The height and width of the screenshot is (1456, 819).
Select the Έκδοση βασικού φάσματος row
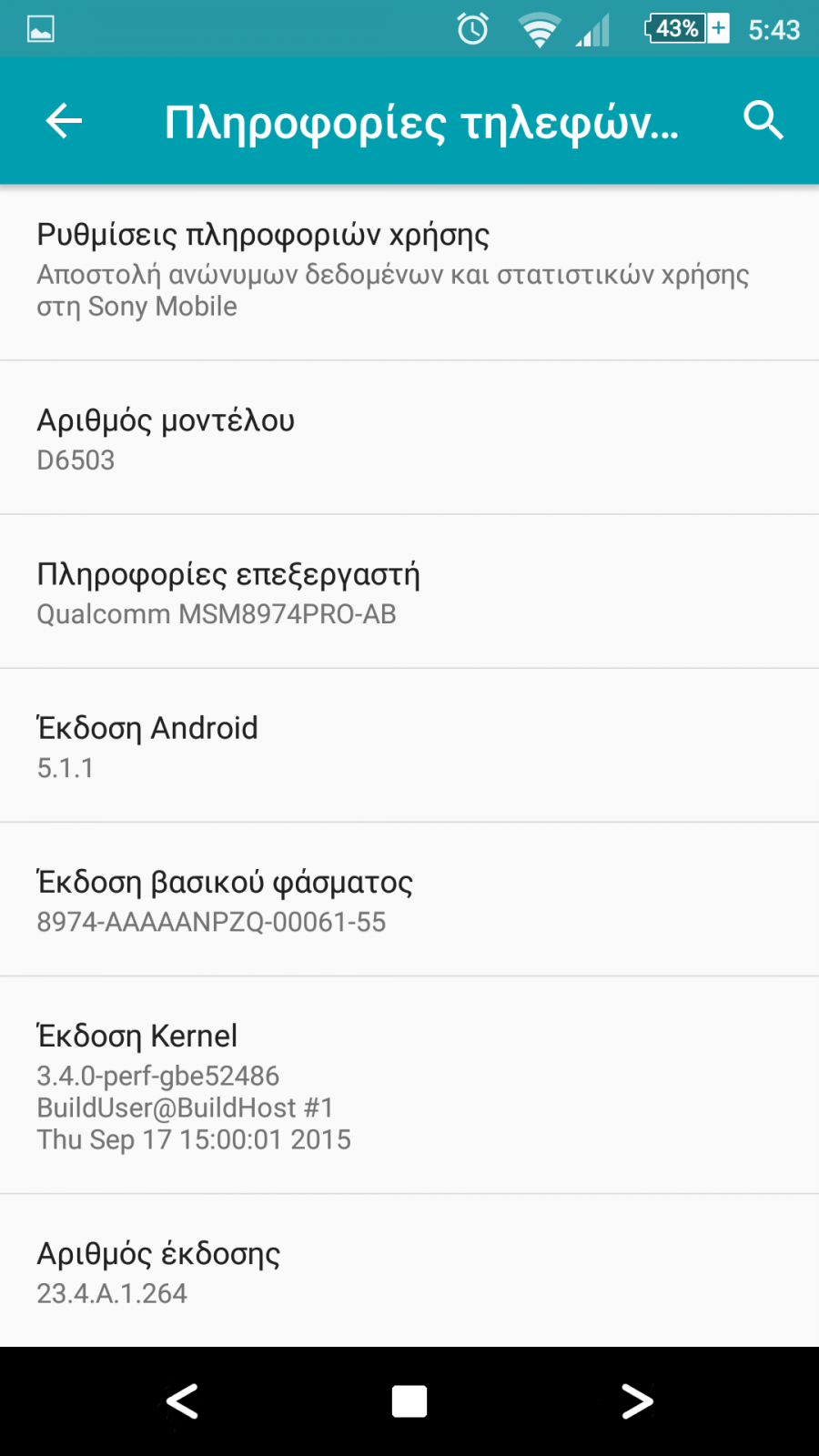click(409, 899)
